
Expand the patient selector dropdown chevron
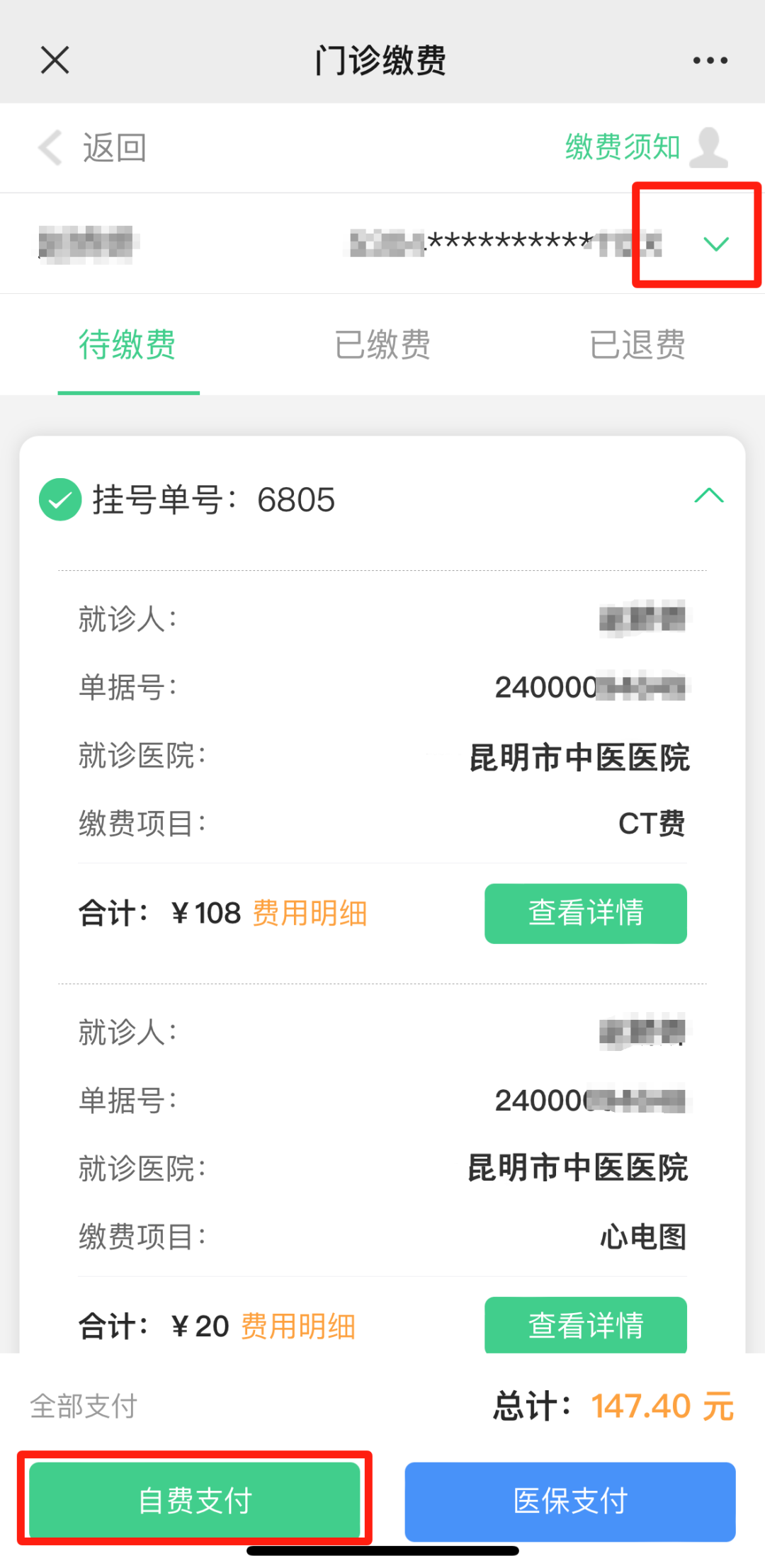716,243
